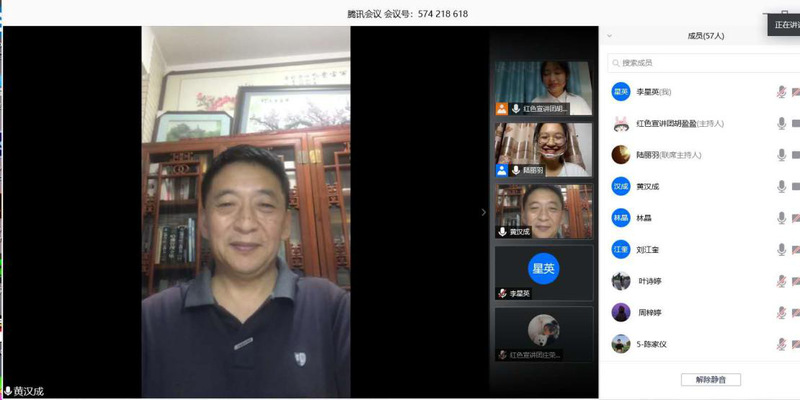Open member row 红色宣讲团胡盈盈 (主持人)
The height and width of the screenshot is (400, 800).
pyautogui.click(x=680, y=124)
